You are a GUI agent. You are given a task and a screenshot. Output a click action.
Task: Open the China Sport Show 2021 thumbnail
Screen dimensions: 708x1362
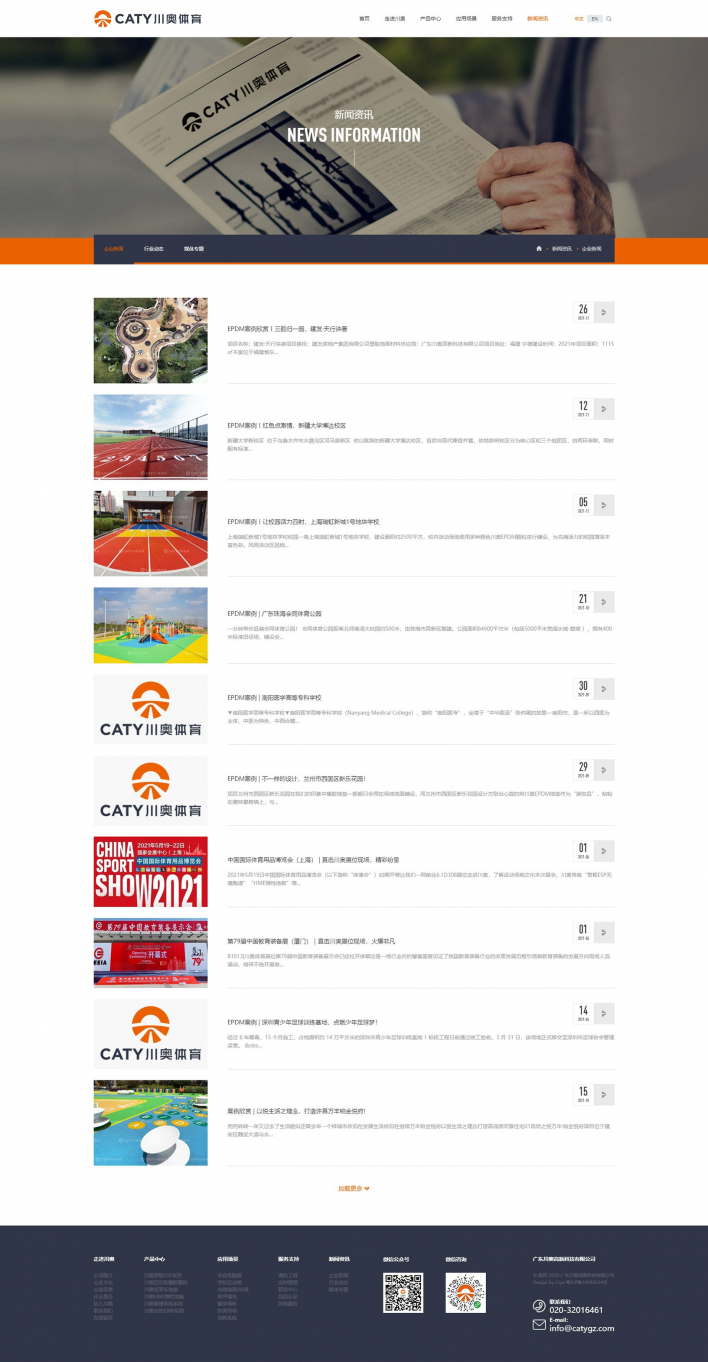tap(151, 872)
